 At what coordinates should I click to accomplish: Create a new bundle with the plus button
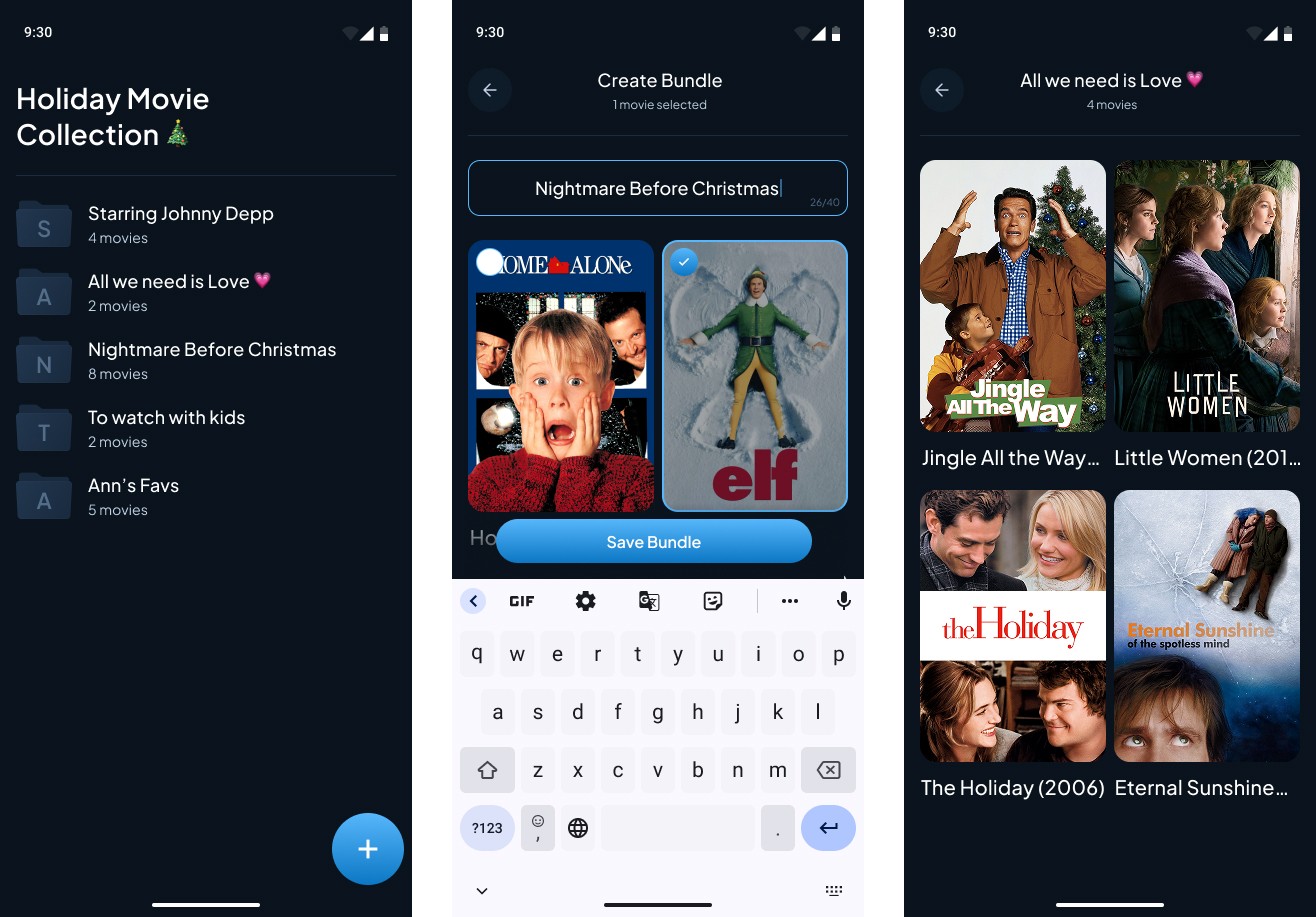[x=367, y=849]
